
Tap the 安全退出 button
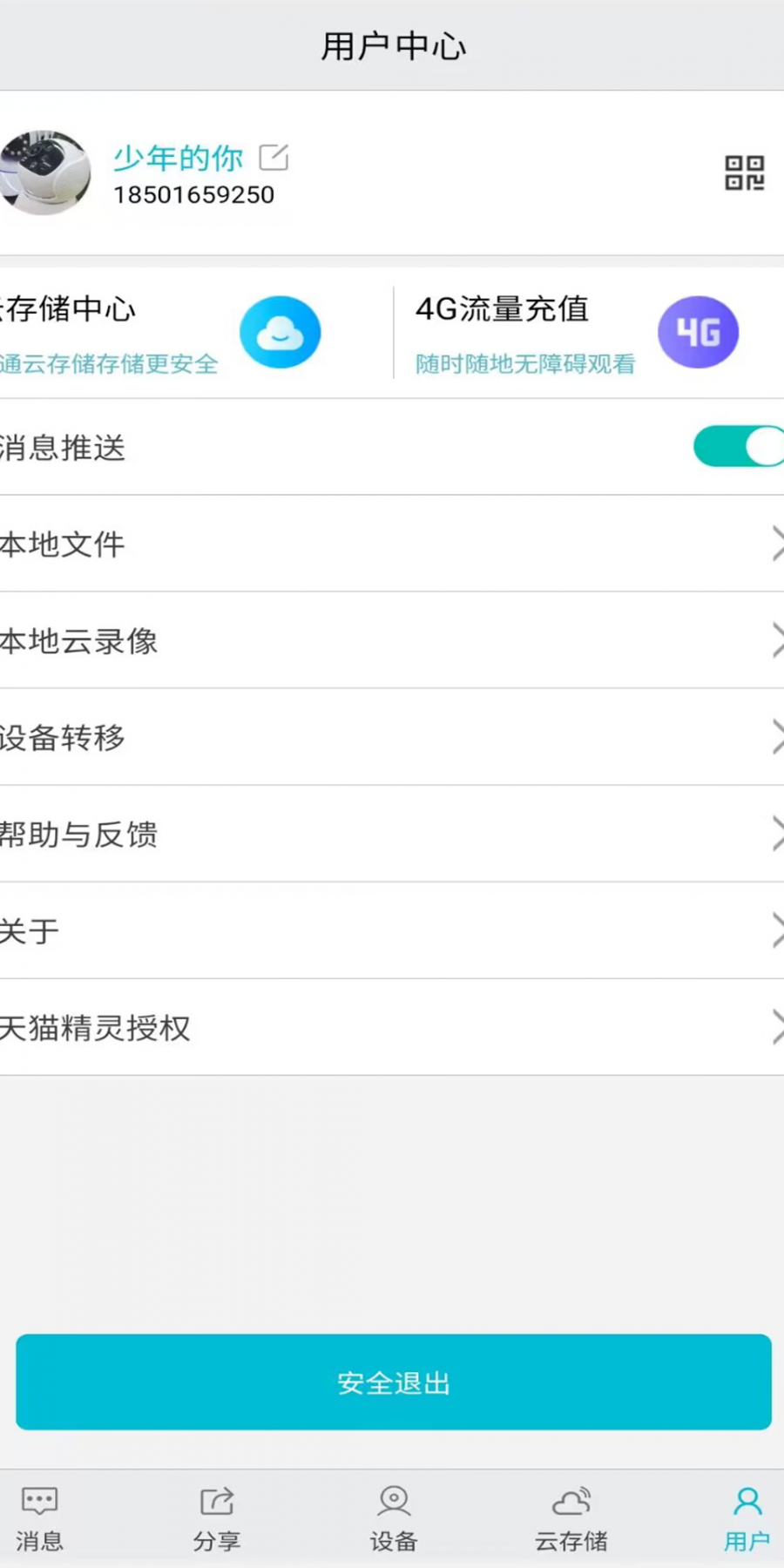[393, 1382]
